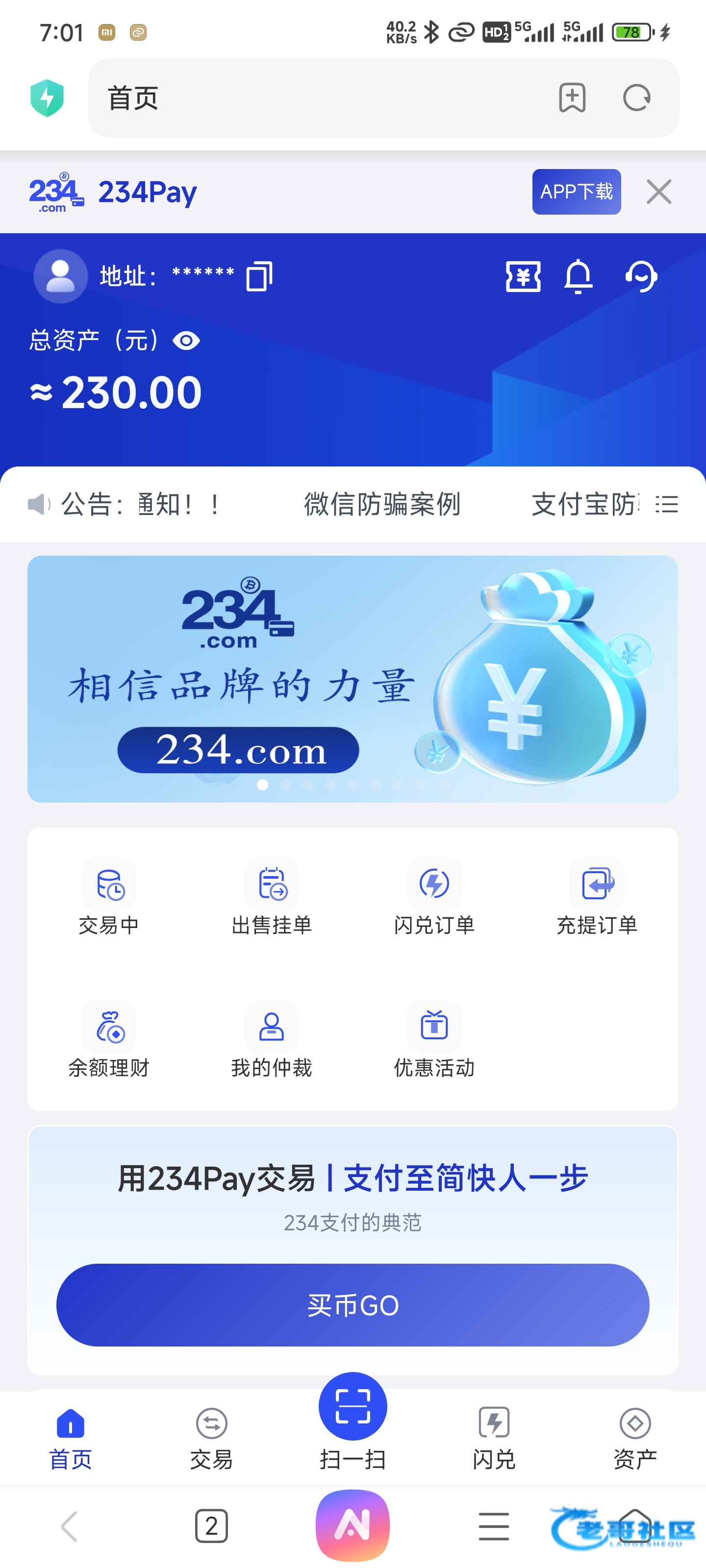
Task: Tap the 买币GO buy coins button
Action: click(353, 1304)
